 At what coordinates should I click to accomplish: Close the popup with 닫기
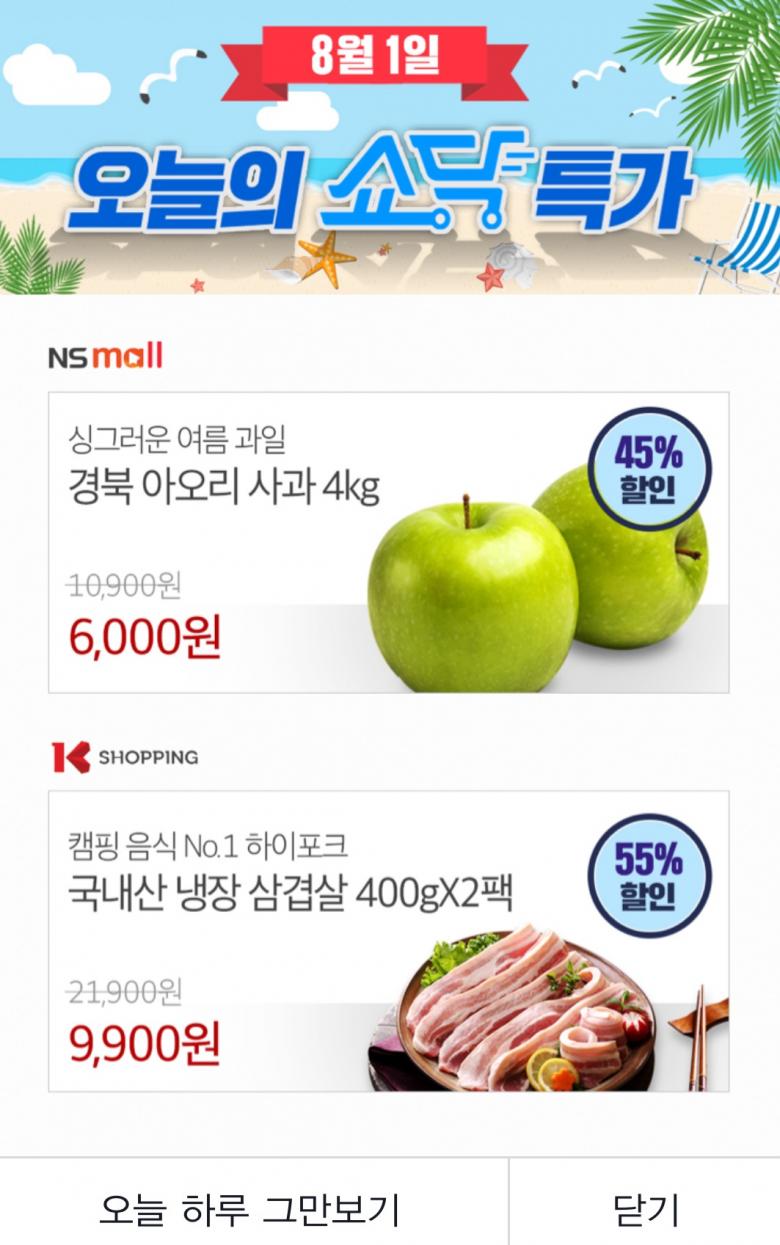[x=645, y=1208]
